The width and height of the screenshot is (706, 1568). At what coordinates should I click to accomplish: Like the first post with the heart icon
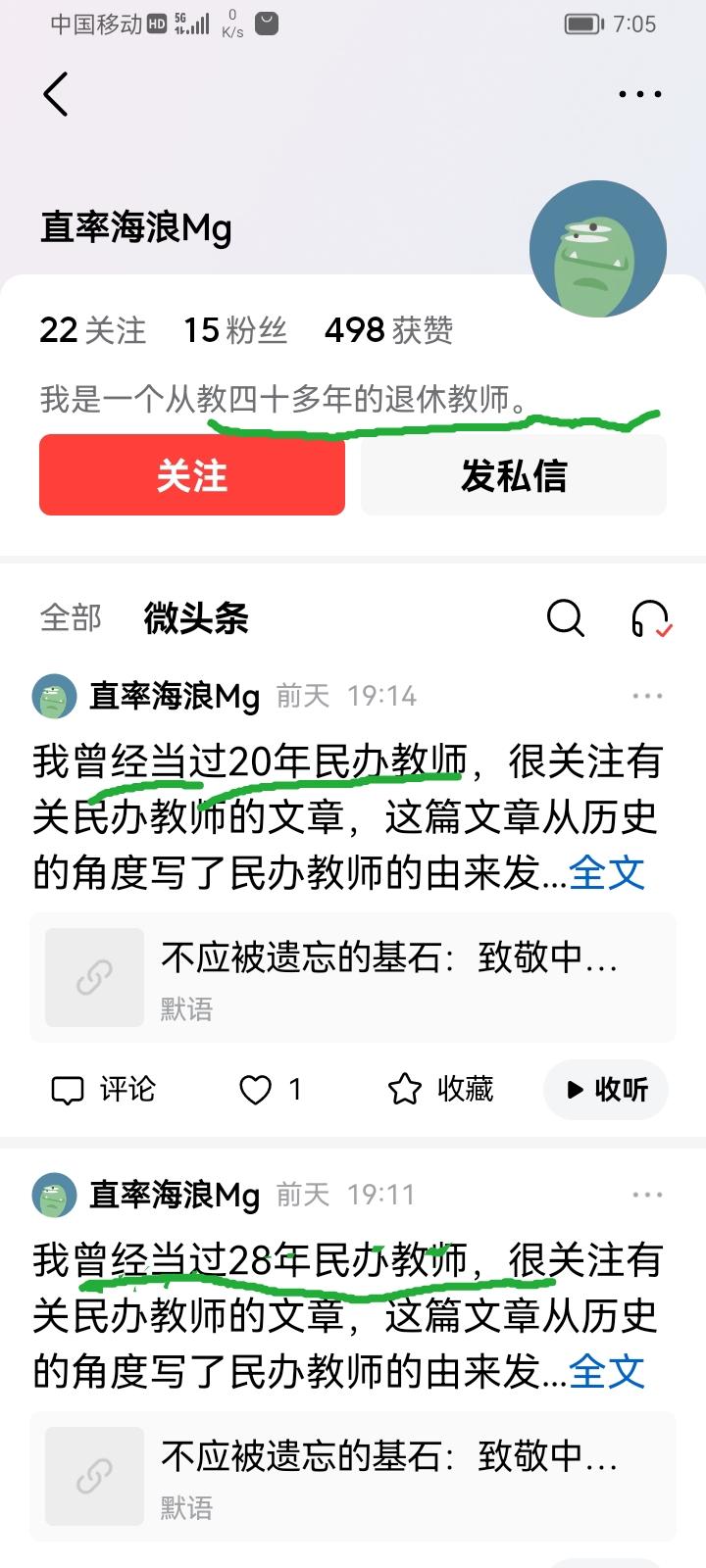pyautogui.click(x=257, y=1089)
